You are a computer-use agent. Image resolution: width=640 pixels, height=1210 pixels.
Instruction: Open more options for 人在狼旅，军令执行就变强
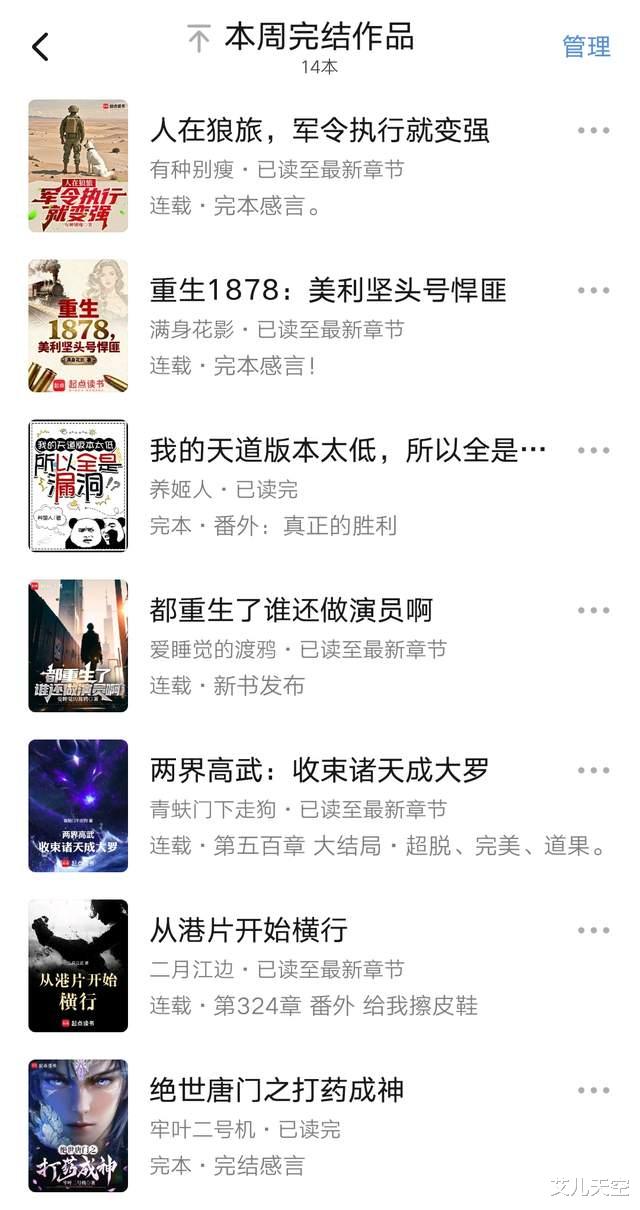[x=593, y=131]
